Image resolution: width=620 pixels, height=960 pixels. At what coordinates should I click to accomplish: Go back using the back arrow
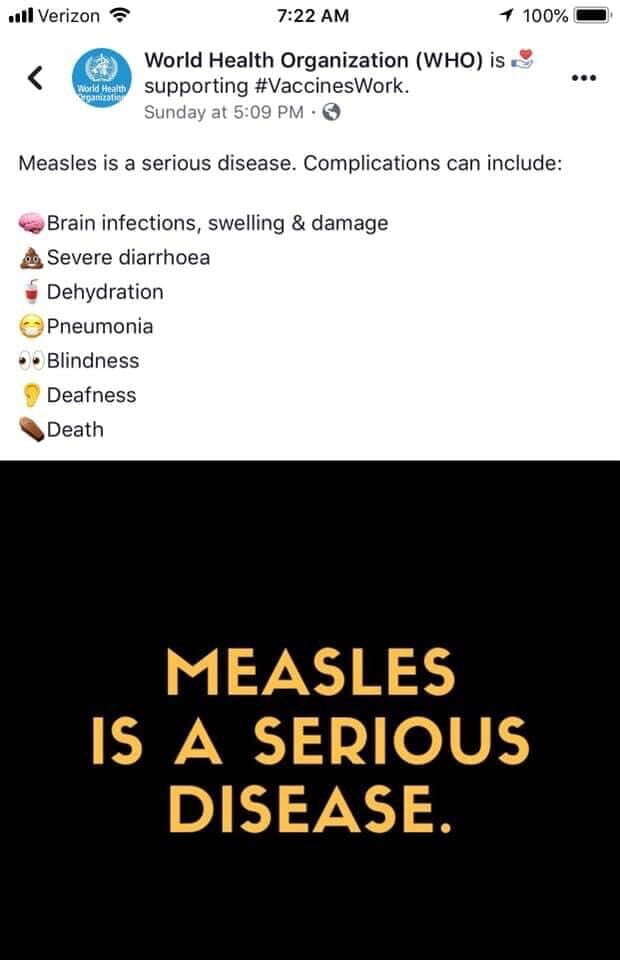pyautogui.click(x=36, y=76)
